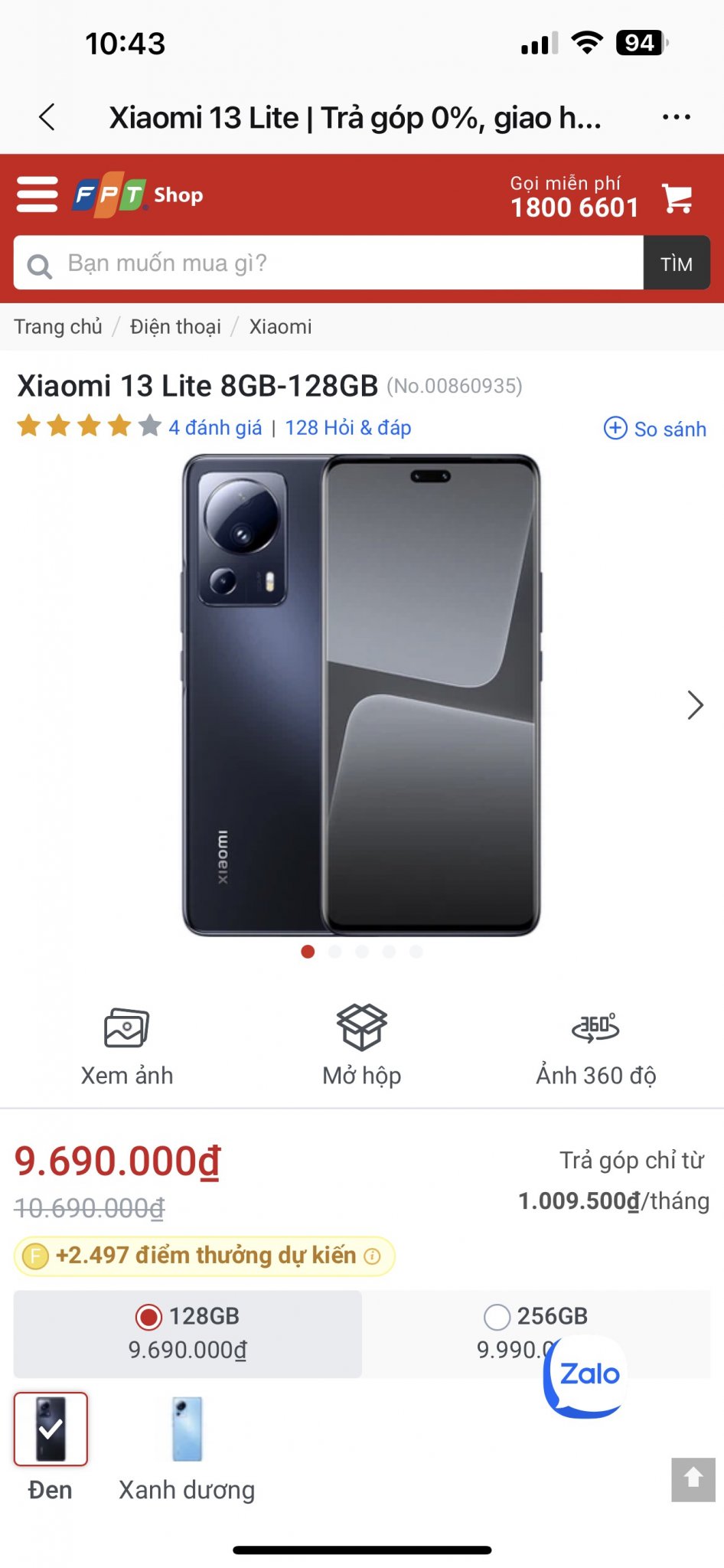Show next product image with right chevron
The width and height of the screenshot is (724, 1568).
(694, 705)
